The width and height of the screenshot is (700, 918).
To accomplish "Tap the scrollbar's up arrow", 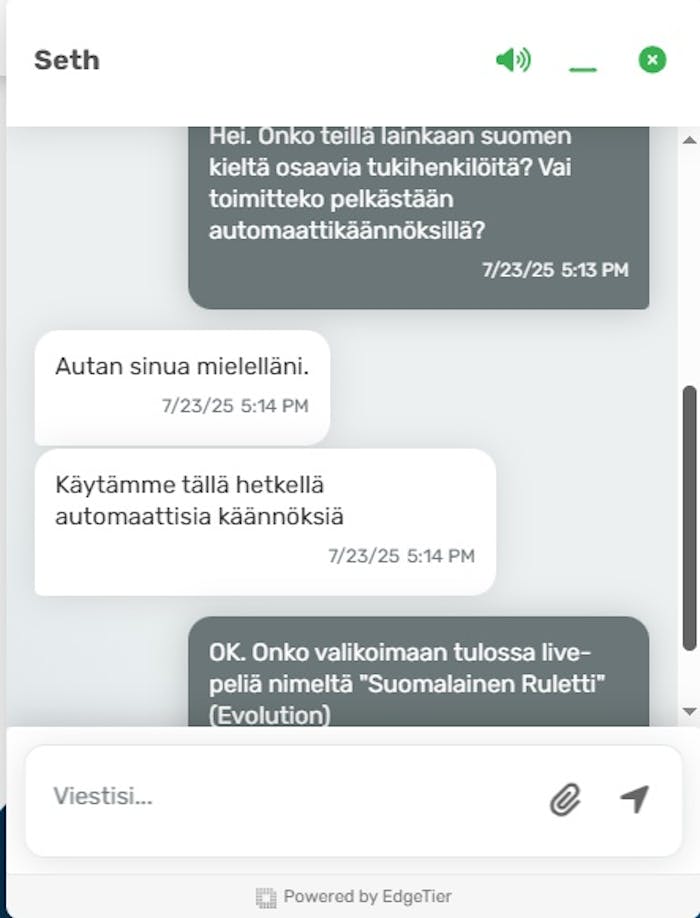I will click(689, 140).
